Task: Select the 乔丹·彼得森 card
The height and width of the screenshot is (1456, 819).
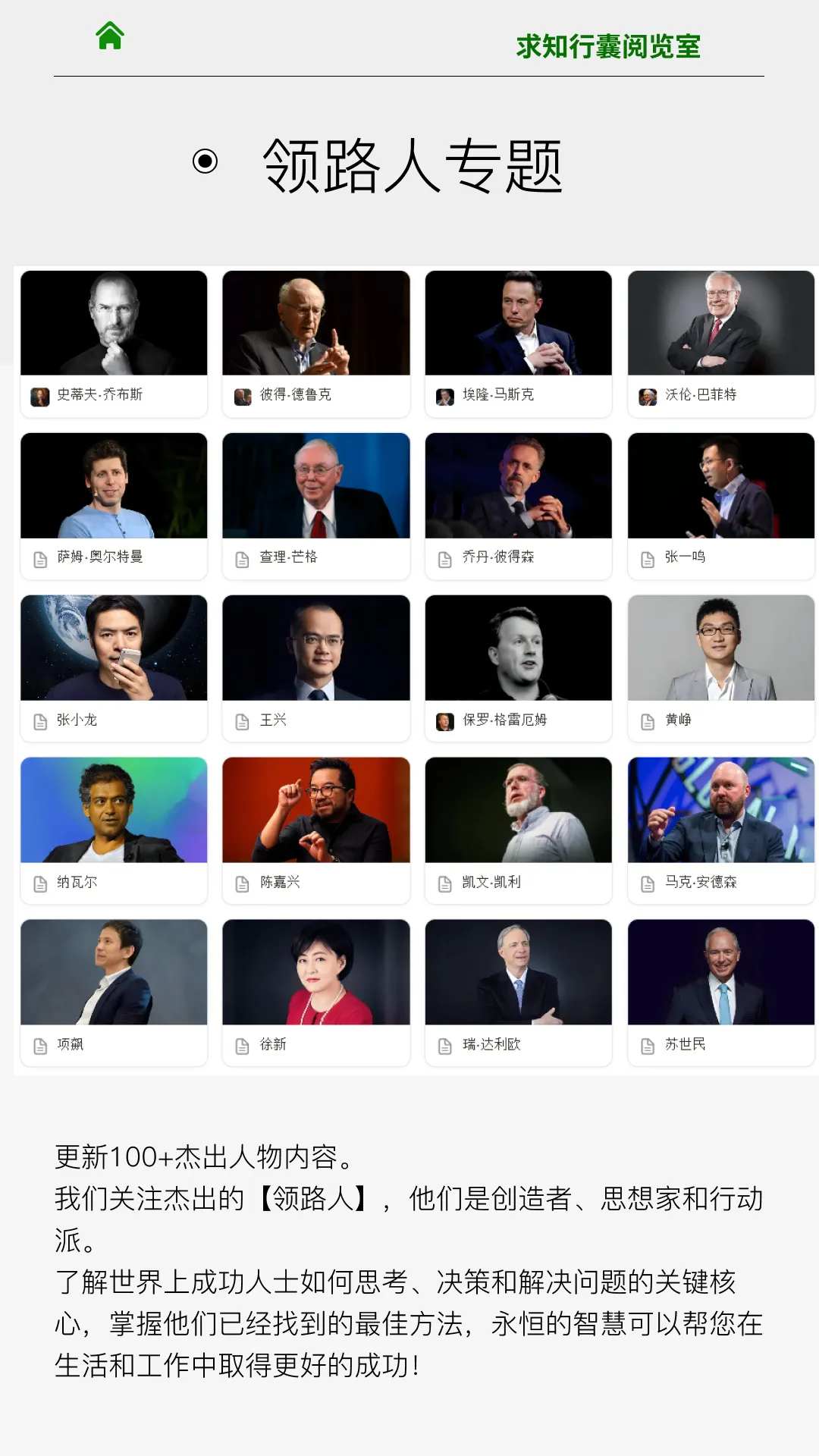Action: [x=519, y=505]
